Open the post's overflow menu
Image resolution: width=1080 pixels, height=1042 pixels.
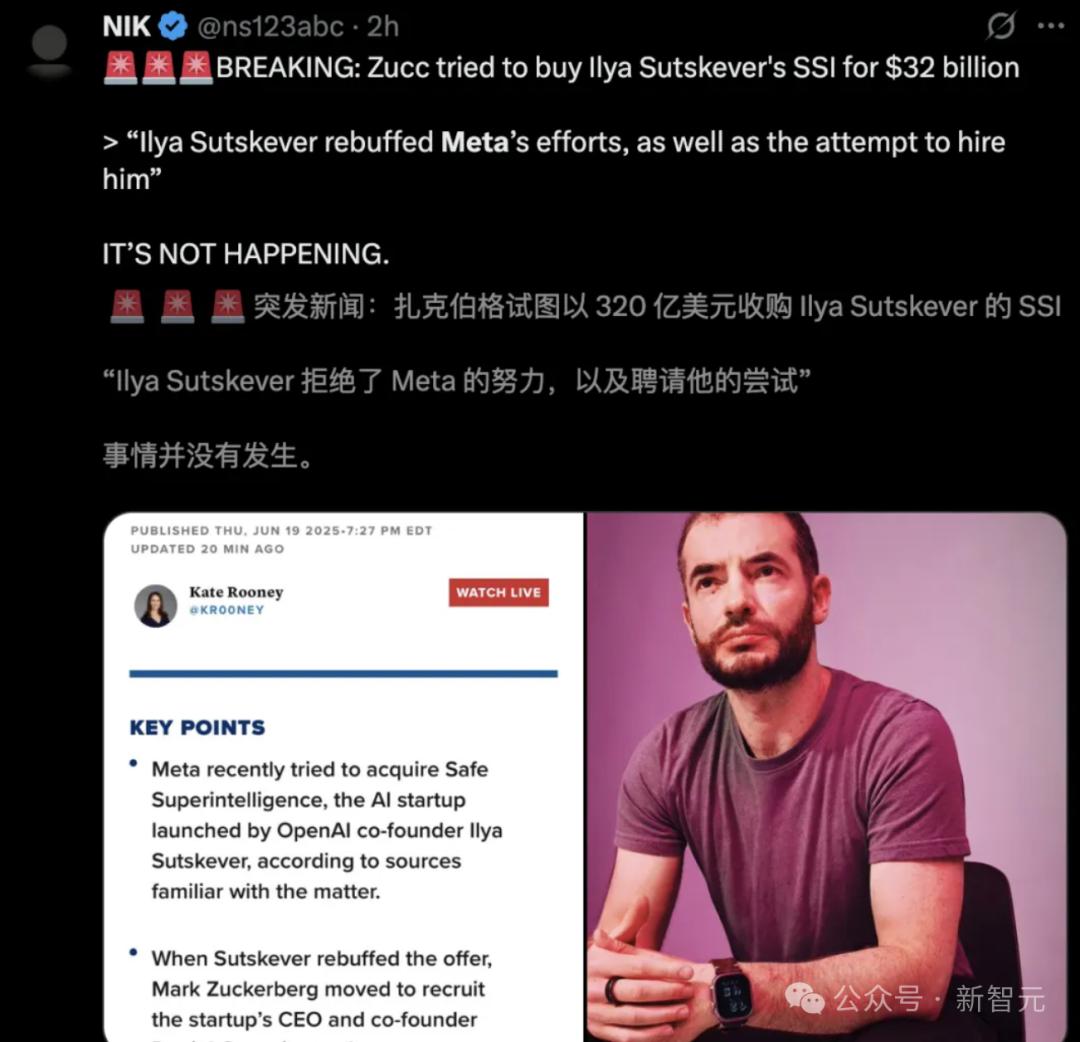pyautogui.click(x=1051, y=25)
